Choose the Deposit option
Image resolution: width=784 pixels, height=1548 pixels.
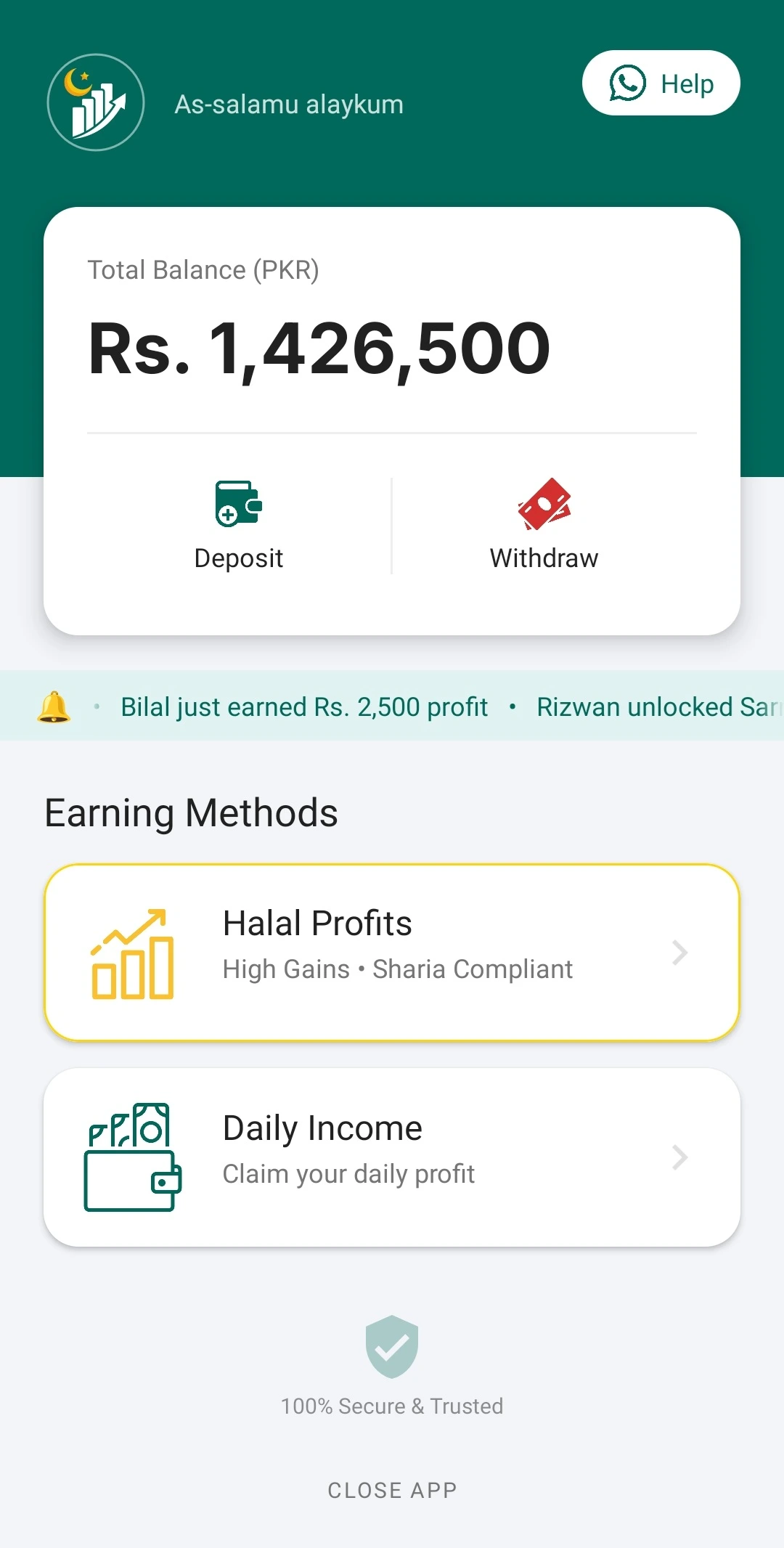[x=238, y=558]
